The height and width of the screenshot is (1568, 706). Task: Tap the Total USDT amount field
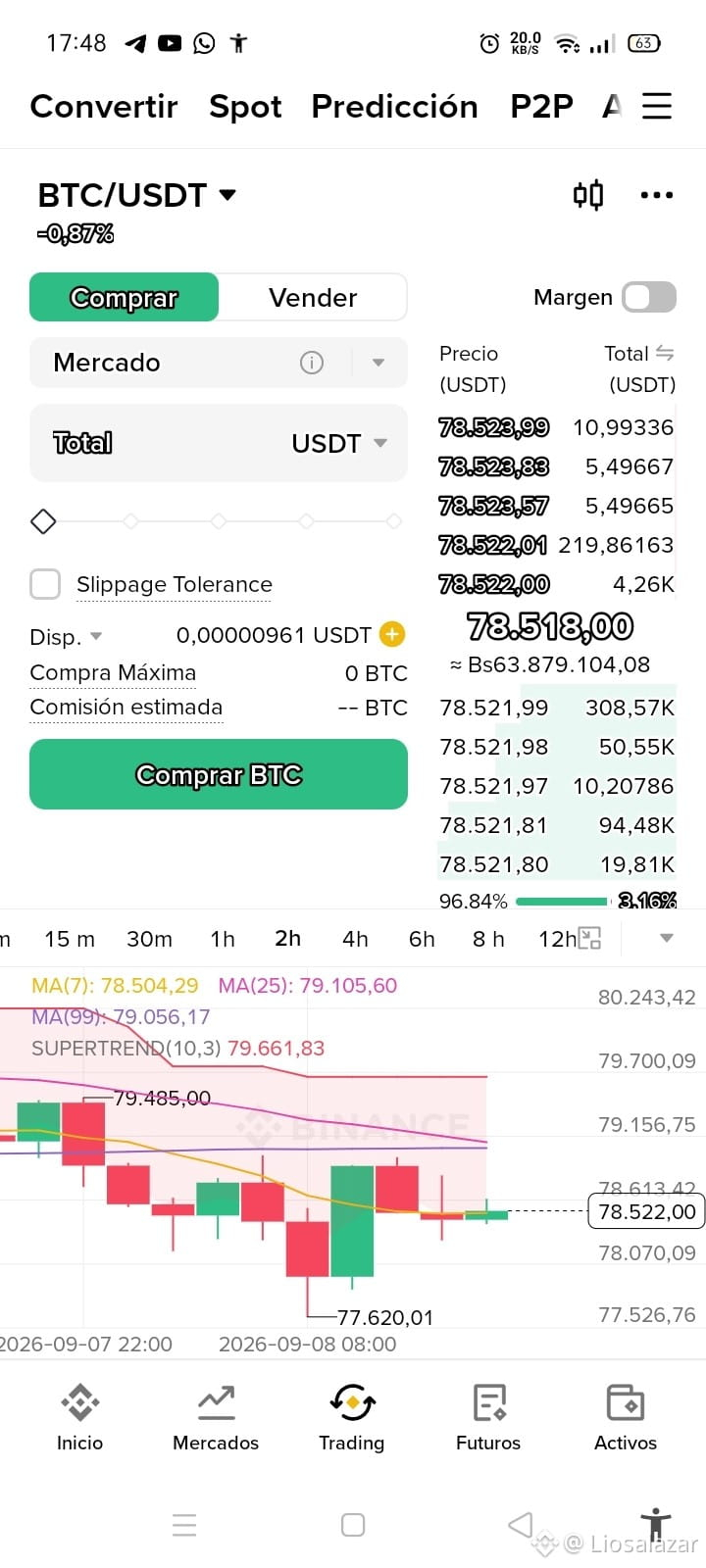[x=219, y=443]
